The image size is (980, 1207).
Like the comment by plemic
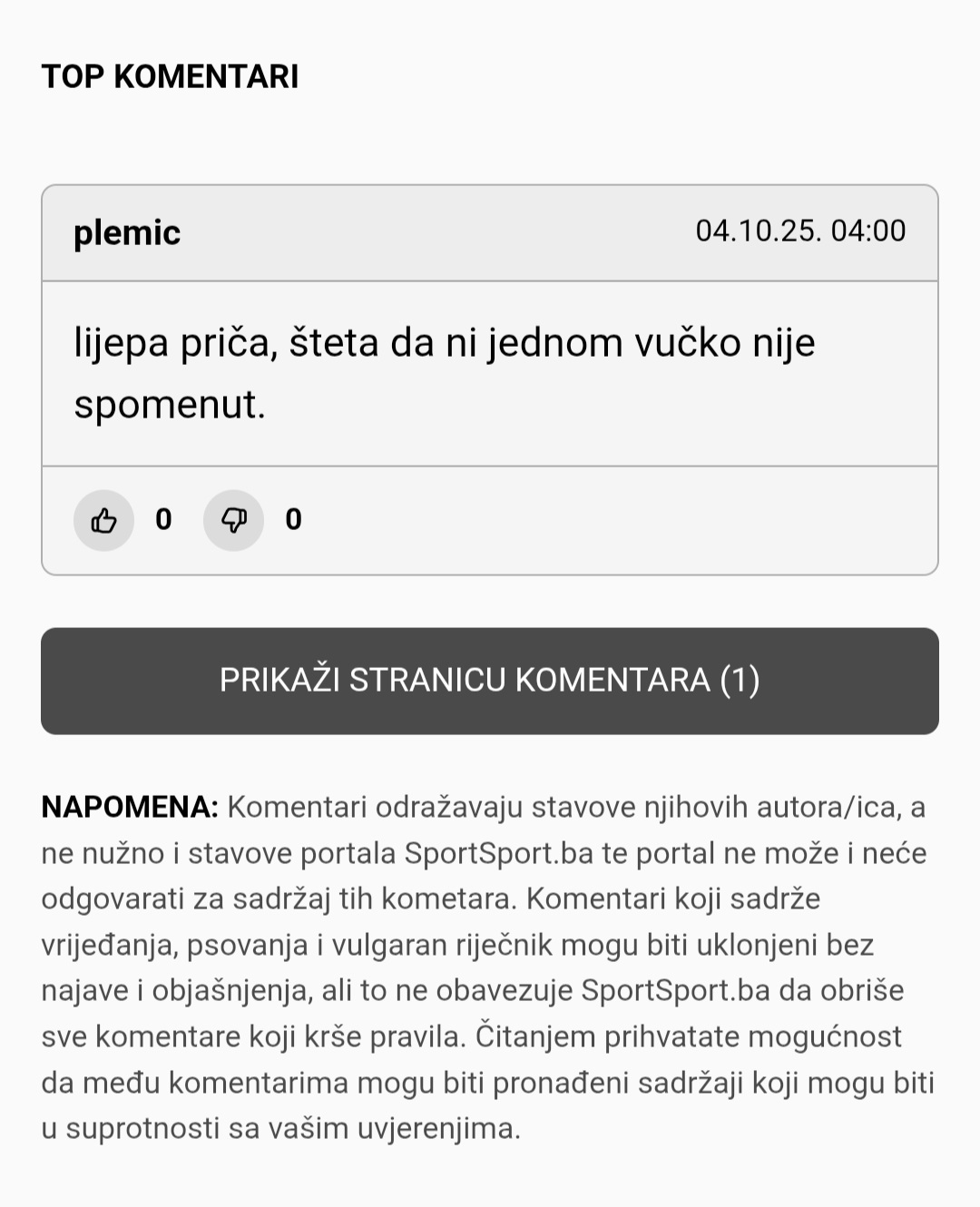pos(103,520)
